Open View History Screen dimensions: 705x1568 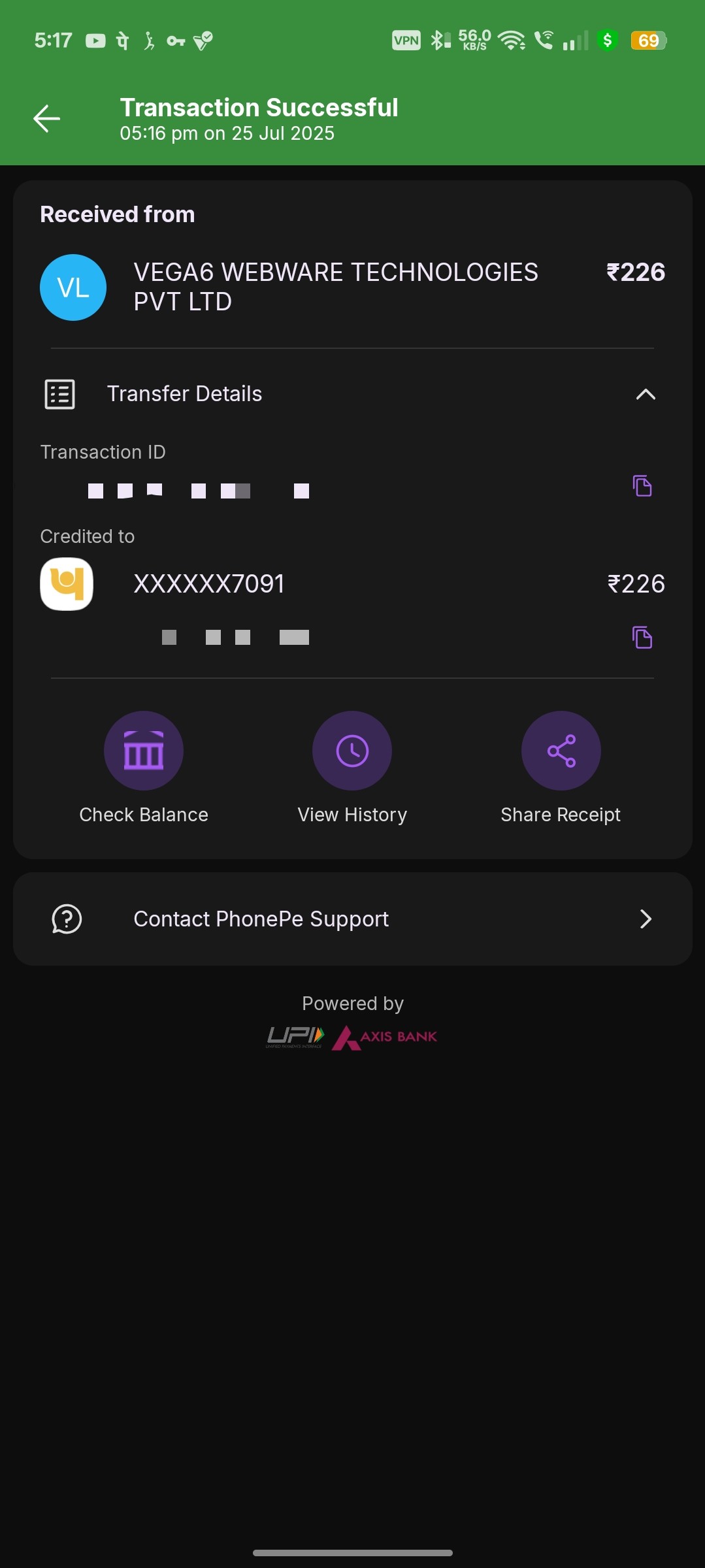[352, 751]
